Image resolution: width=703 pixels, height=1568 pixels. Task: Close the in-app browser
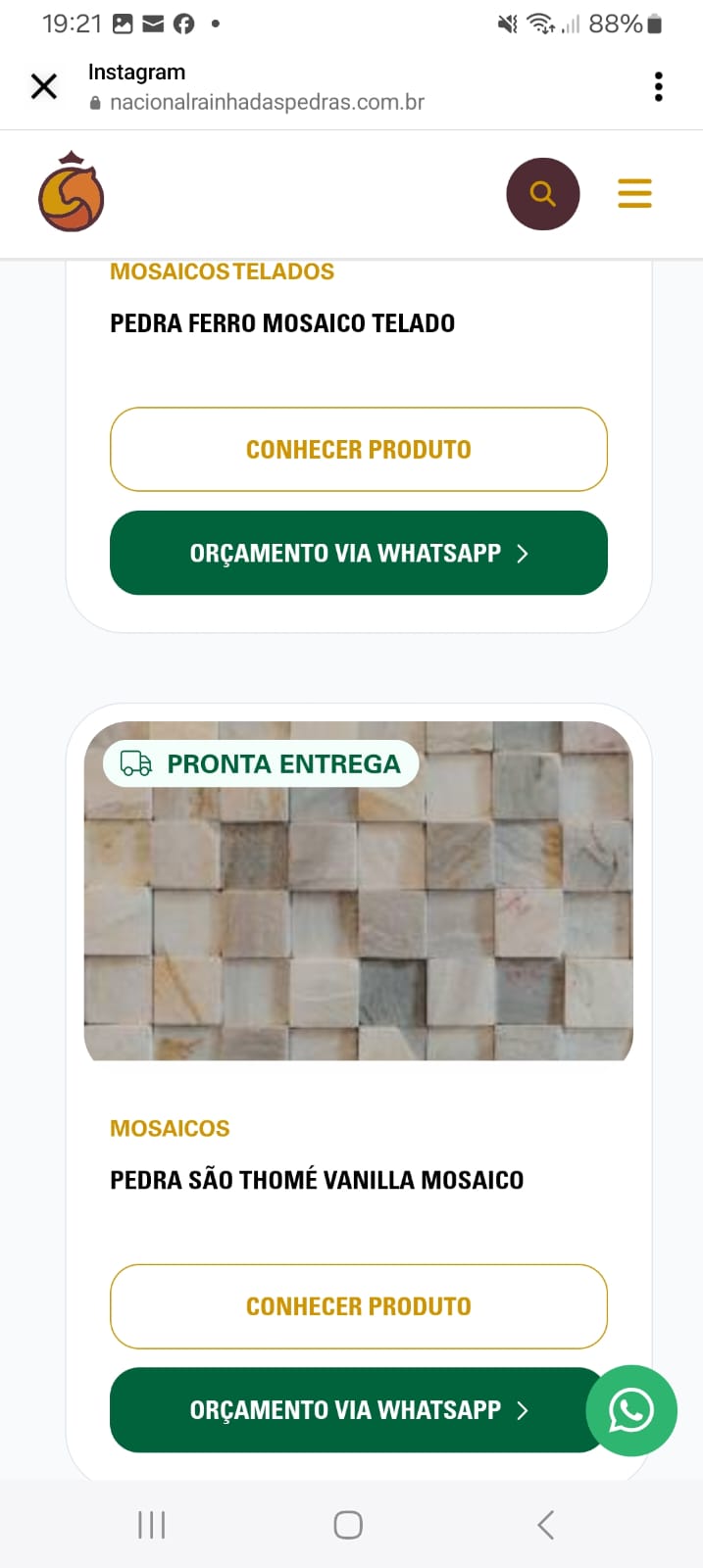point(44,86)
